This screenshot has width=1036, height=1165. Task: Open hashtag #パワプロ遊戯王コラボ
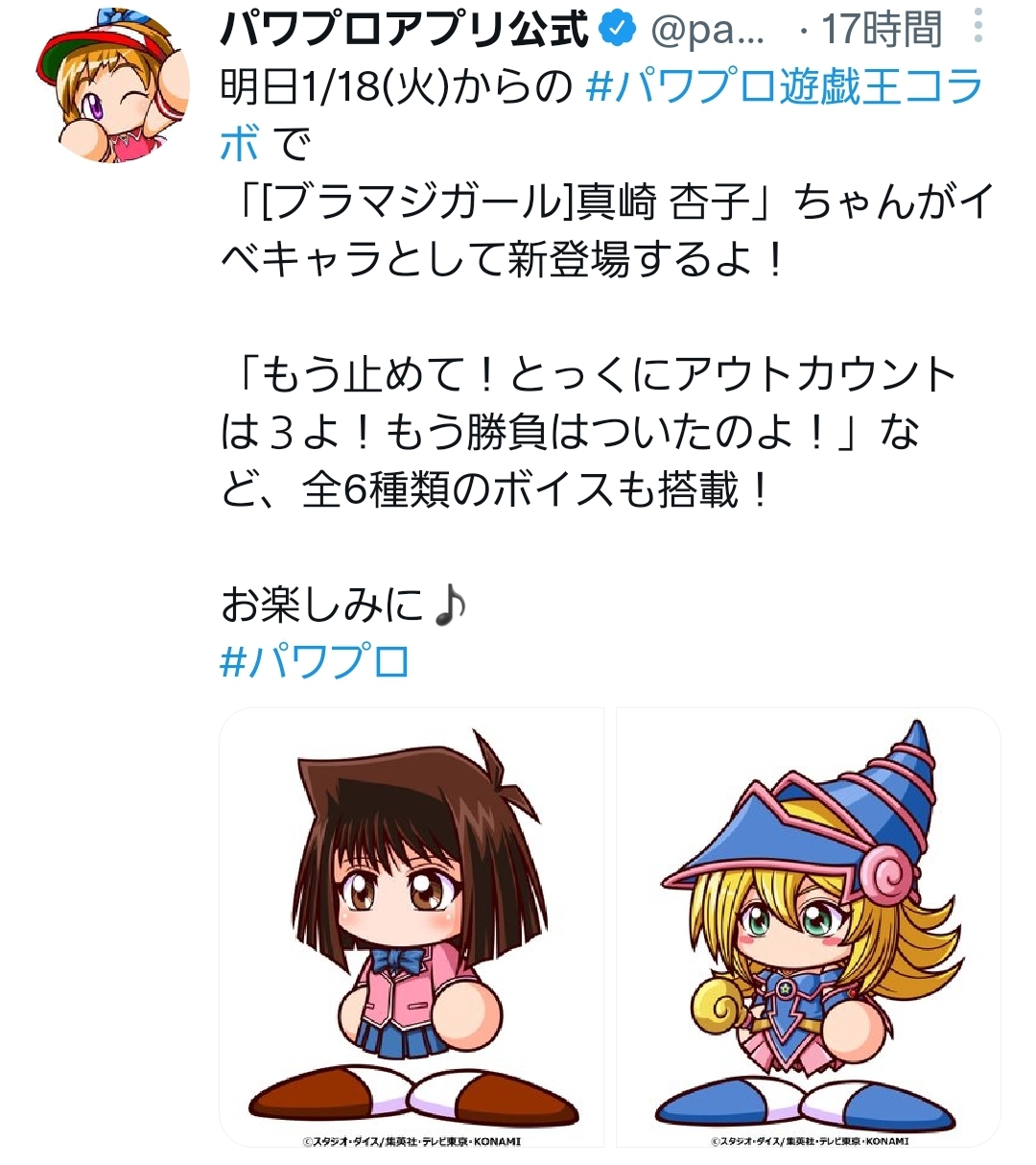(x=784, y=87)
